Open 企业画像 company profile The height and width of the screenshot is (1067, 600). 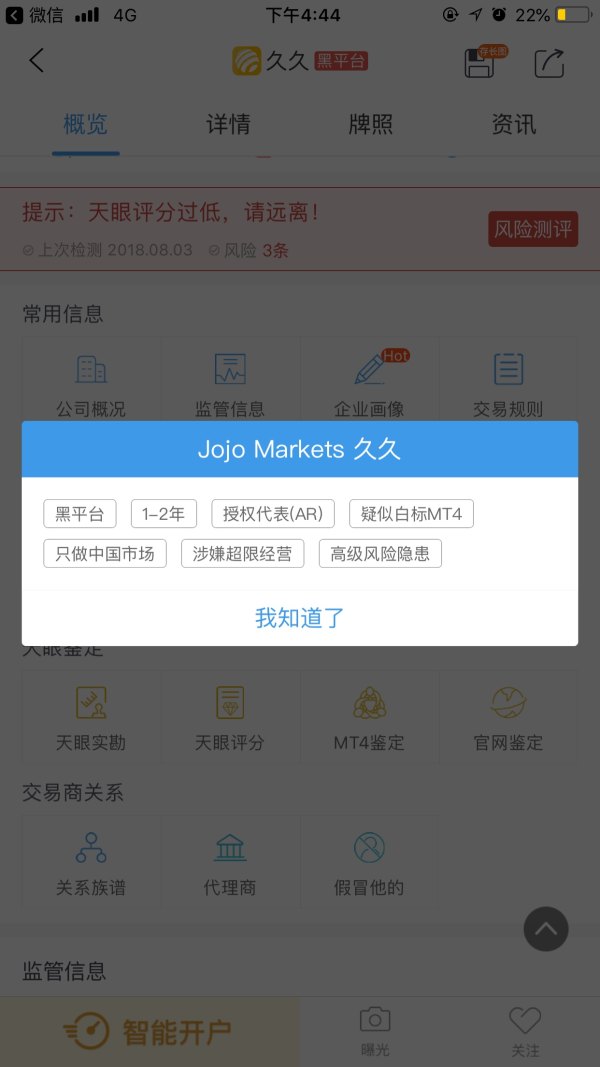[369, 383]
